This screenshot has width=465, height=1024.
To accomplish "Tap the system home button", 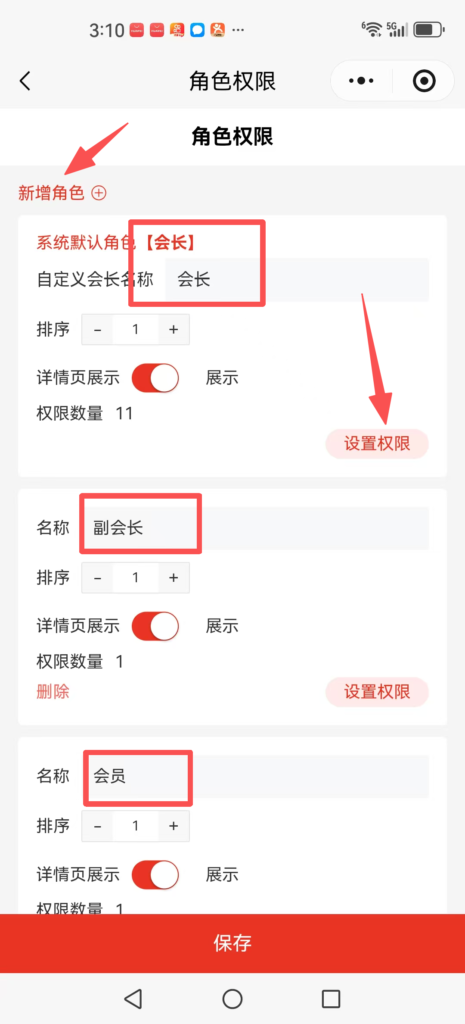I will click(232, 999).
